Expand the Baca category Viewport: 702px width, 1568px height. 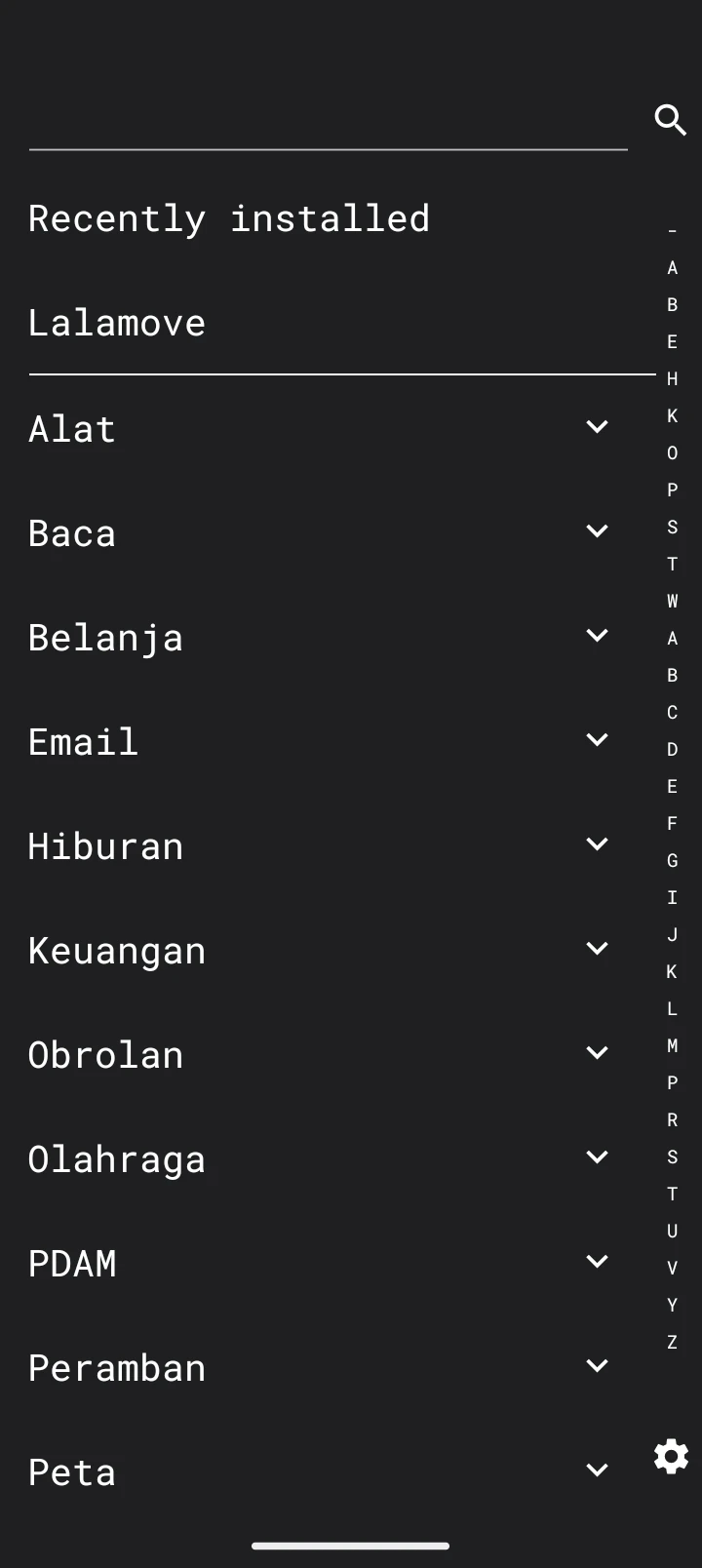597,531
